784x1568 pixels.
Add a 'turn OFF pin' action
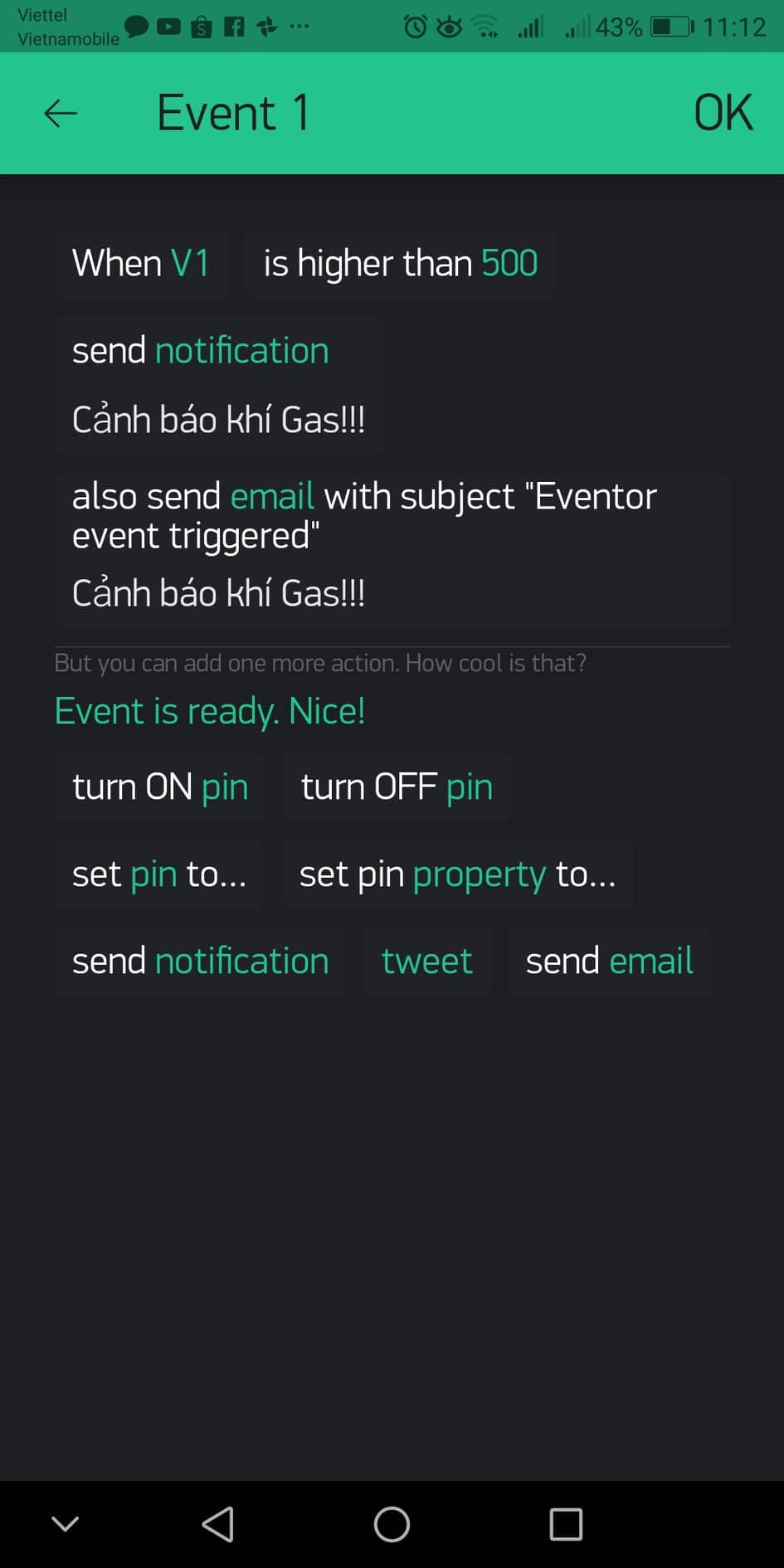click(397, 787)
